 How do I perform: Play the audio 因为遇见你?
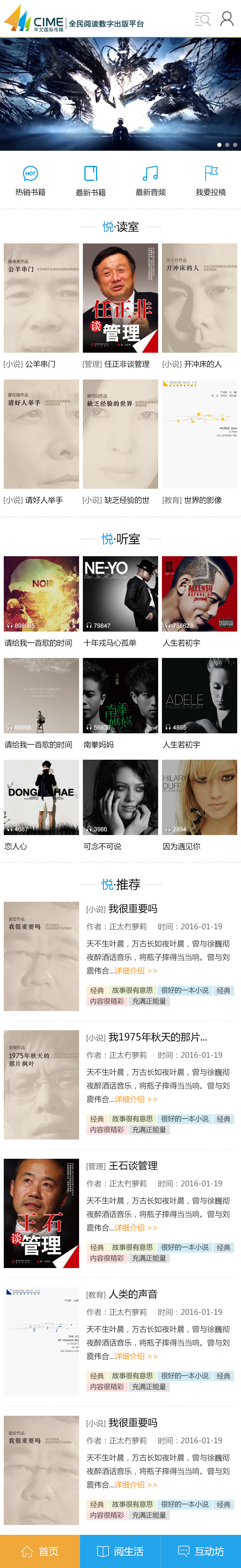point(200,797)
